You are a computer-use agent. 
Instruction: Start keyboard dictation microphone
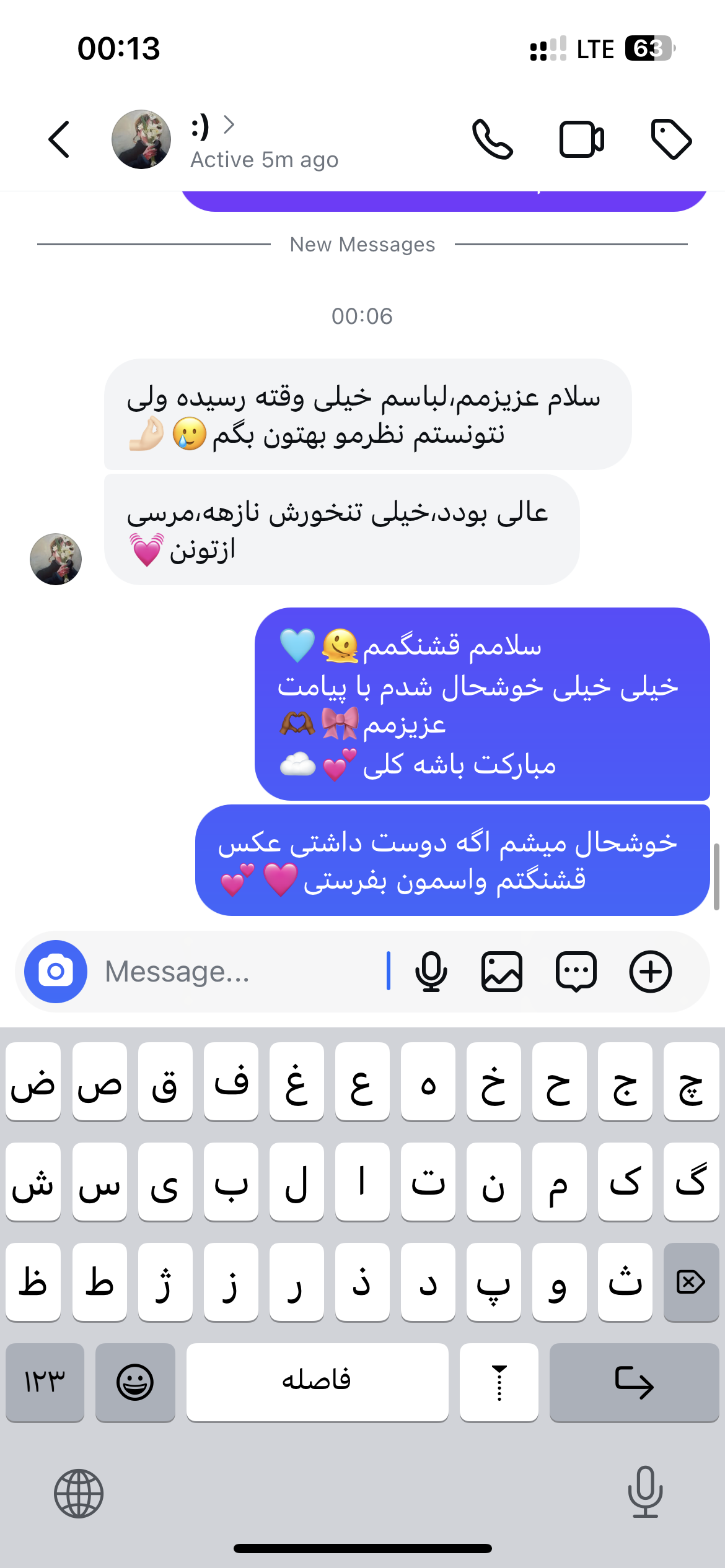tap(645, 1493)
